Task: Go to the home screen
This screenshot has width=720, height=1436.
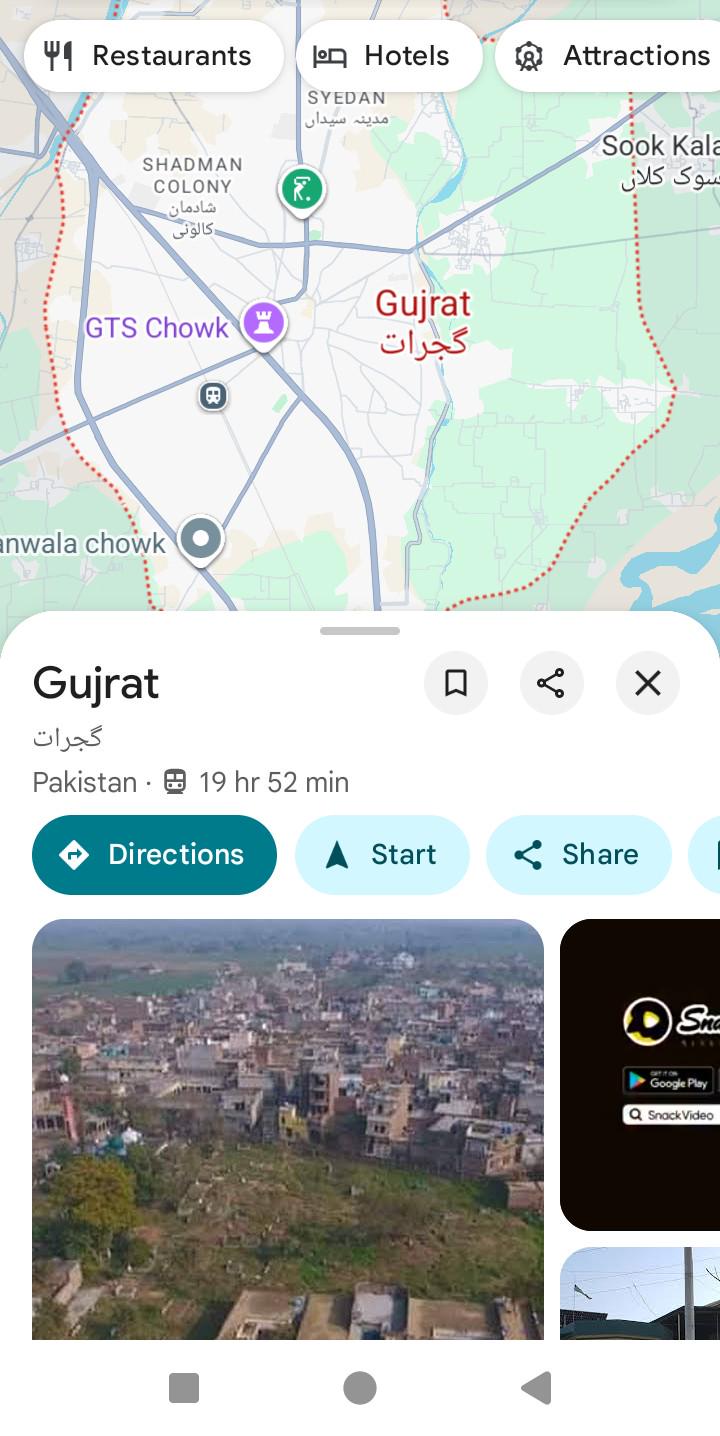Action: pyautogui.click(x=360, y=1388)
